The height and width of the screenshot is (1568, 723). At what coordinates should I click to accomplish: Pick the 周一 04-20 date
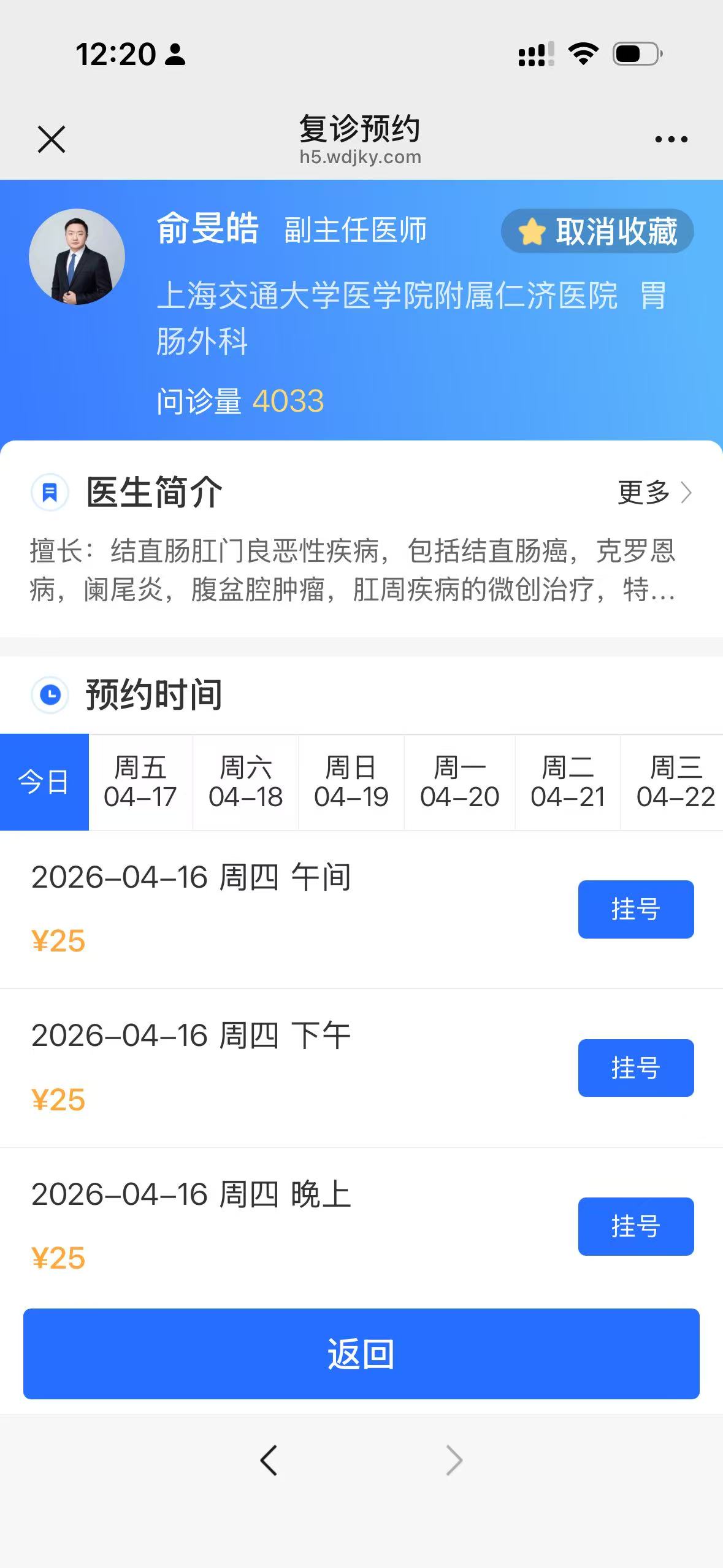pyautogui.click(x=459, y=782)
